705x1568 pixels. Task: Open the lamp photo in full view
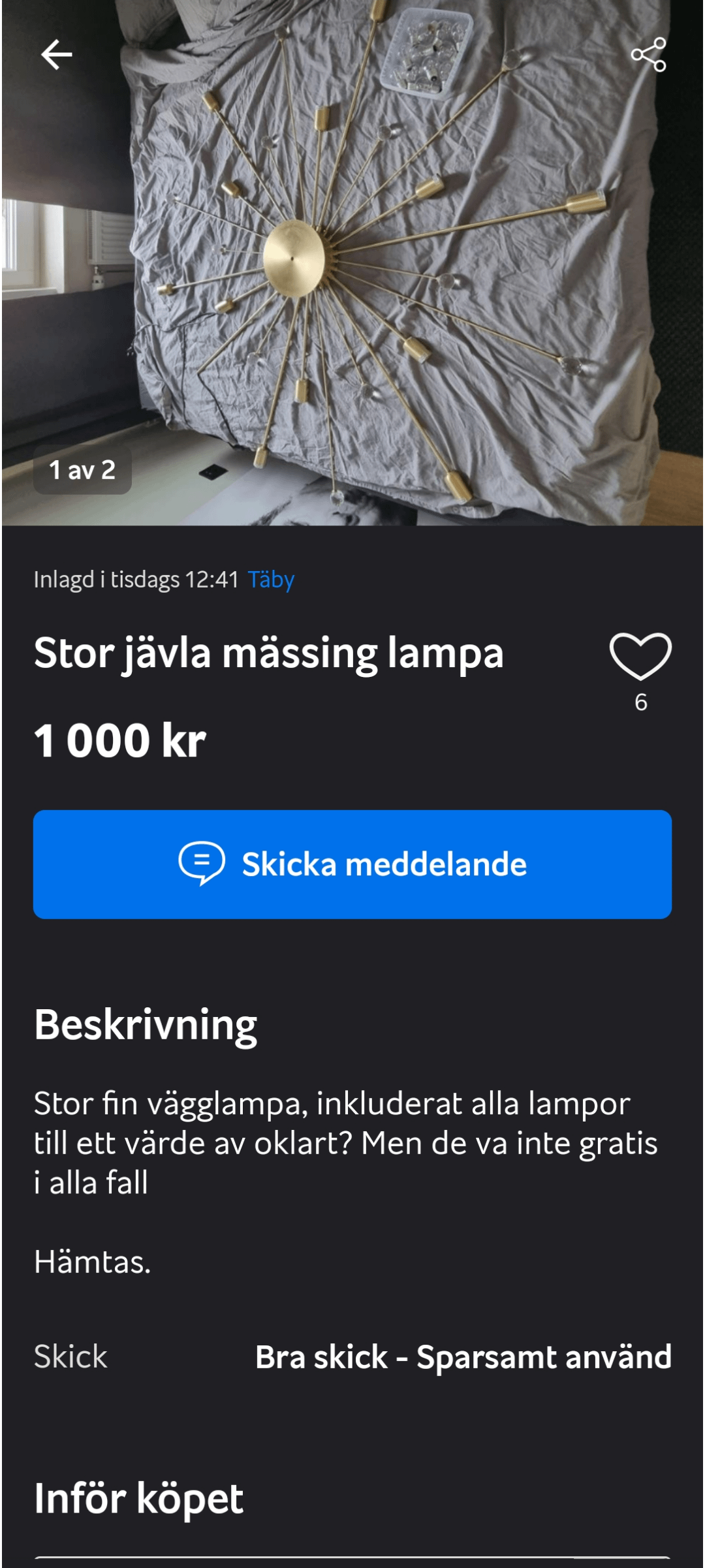coord(352,262)
